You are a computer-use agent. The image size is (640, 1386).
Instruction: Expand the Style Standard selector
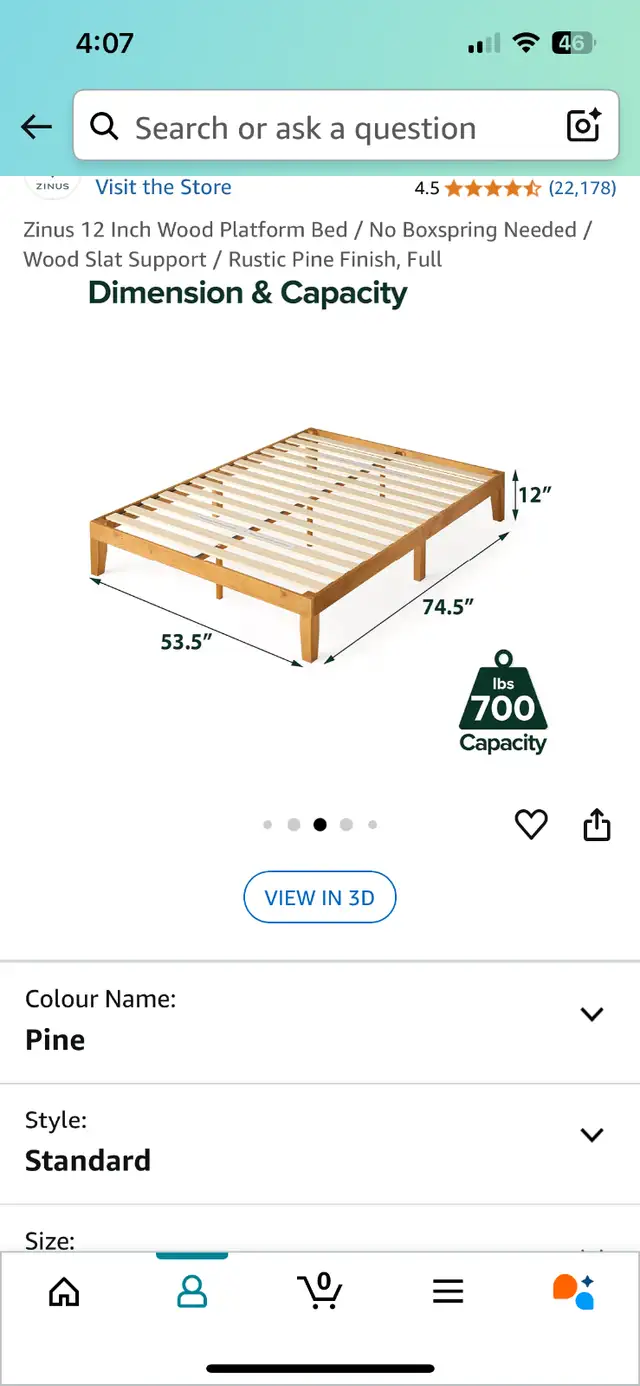click(320, 1144)
